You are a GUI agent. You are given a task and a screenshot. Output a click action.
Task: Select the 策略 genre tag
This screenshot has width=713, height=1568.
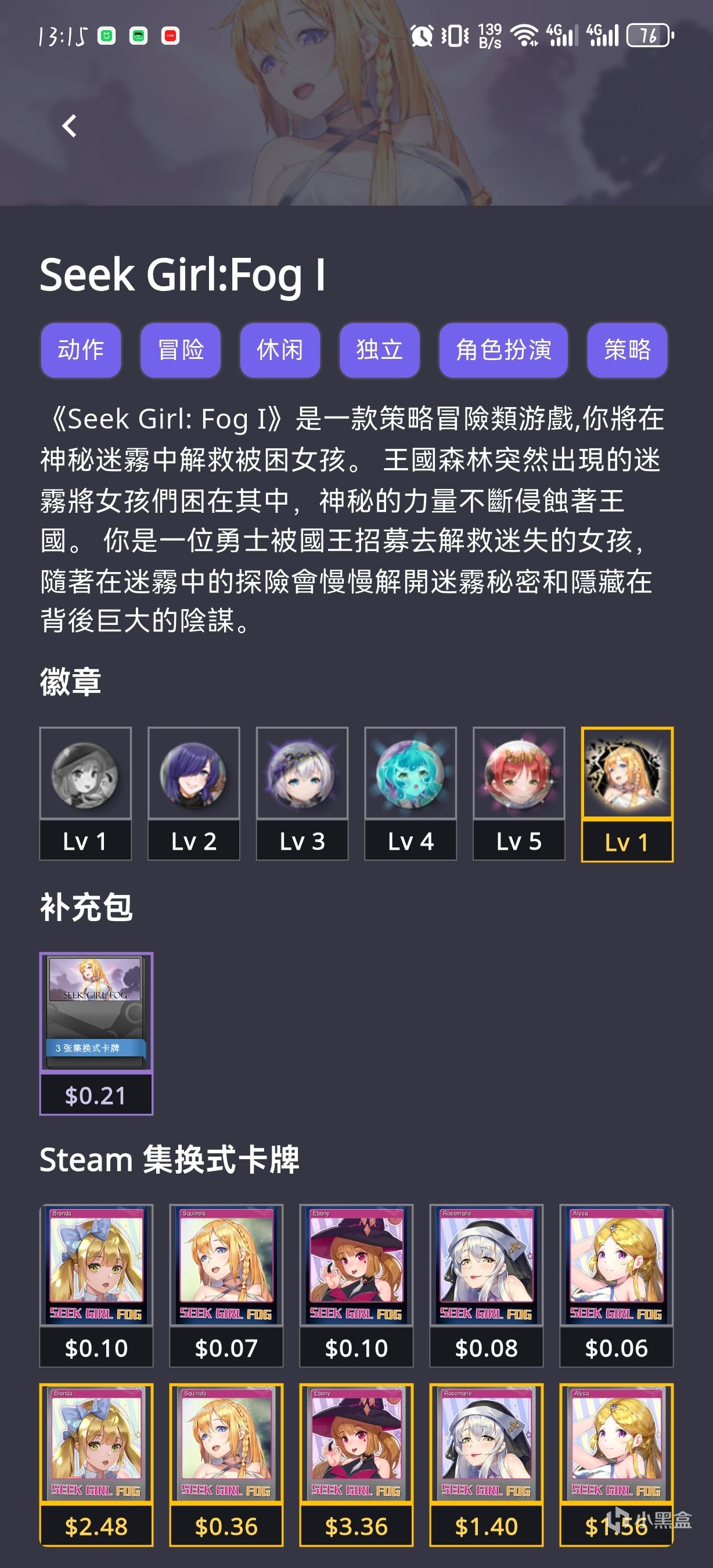pos(627,350)
